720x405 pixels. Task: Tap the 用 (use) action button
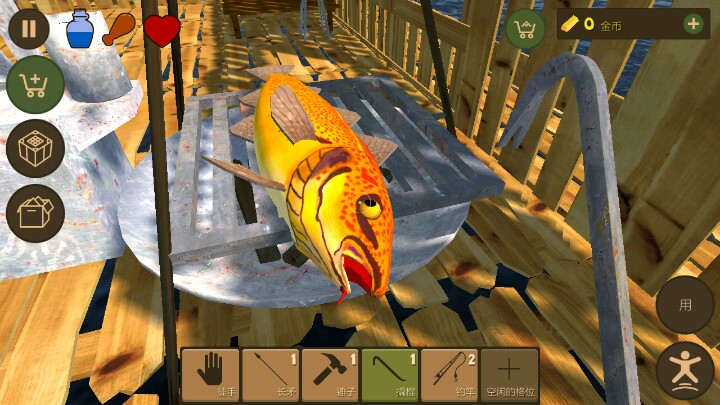685,305
